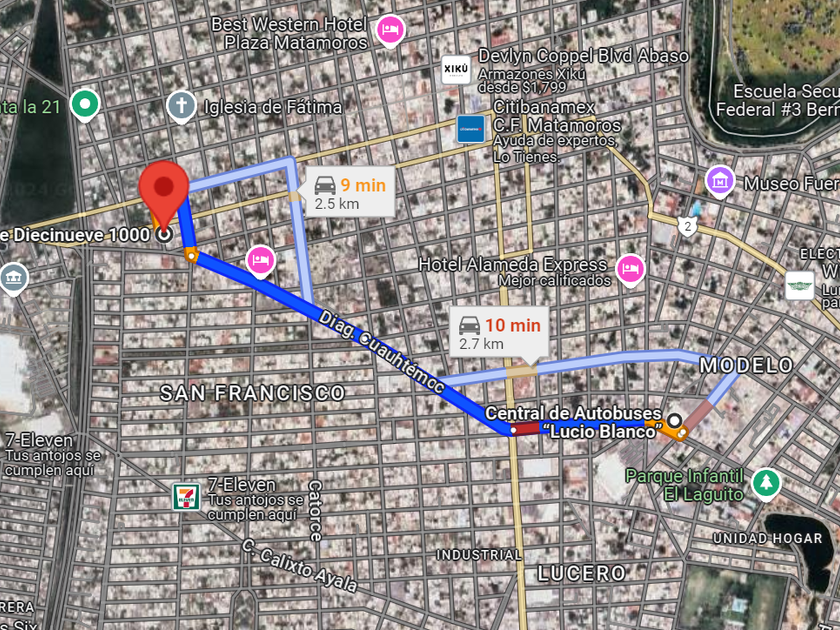Open the Citibanamex C.F. Matamoros marker
This screenshot has width=840, height=630.
click(x=471, y=128)
